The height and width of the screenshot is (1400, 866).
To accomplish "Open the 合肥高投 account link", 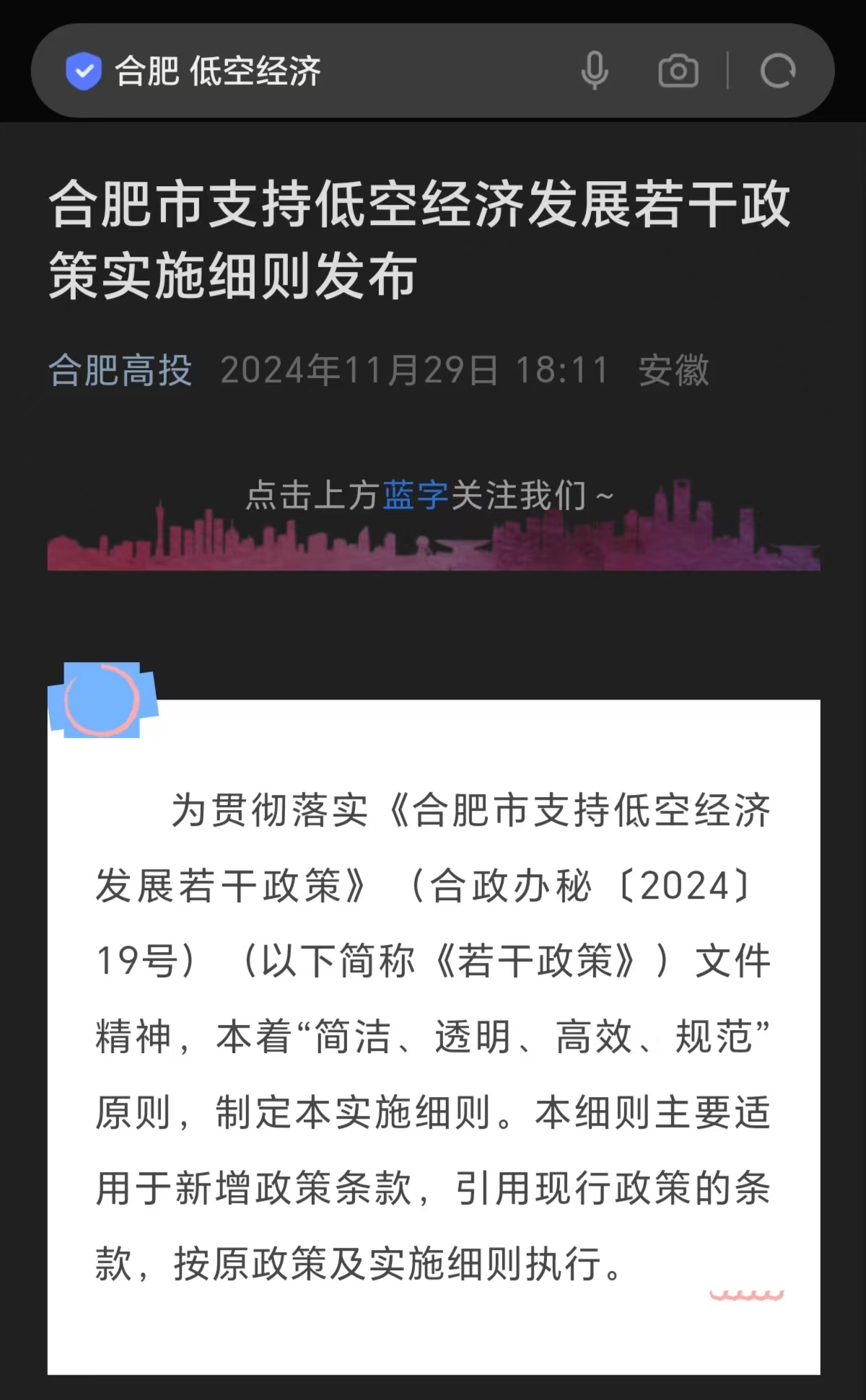I will 121,370.
